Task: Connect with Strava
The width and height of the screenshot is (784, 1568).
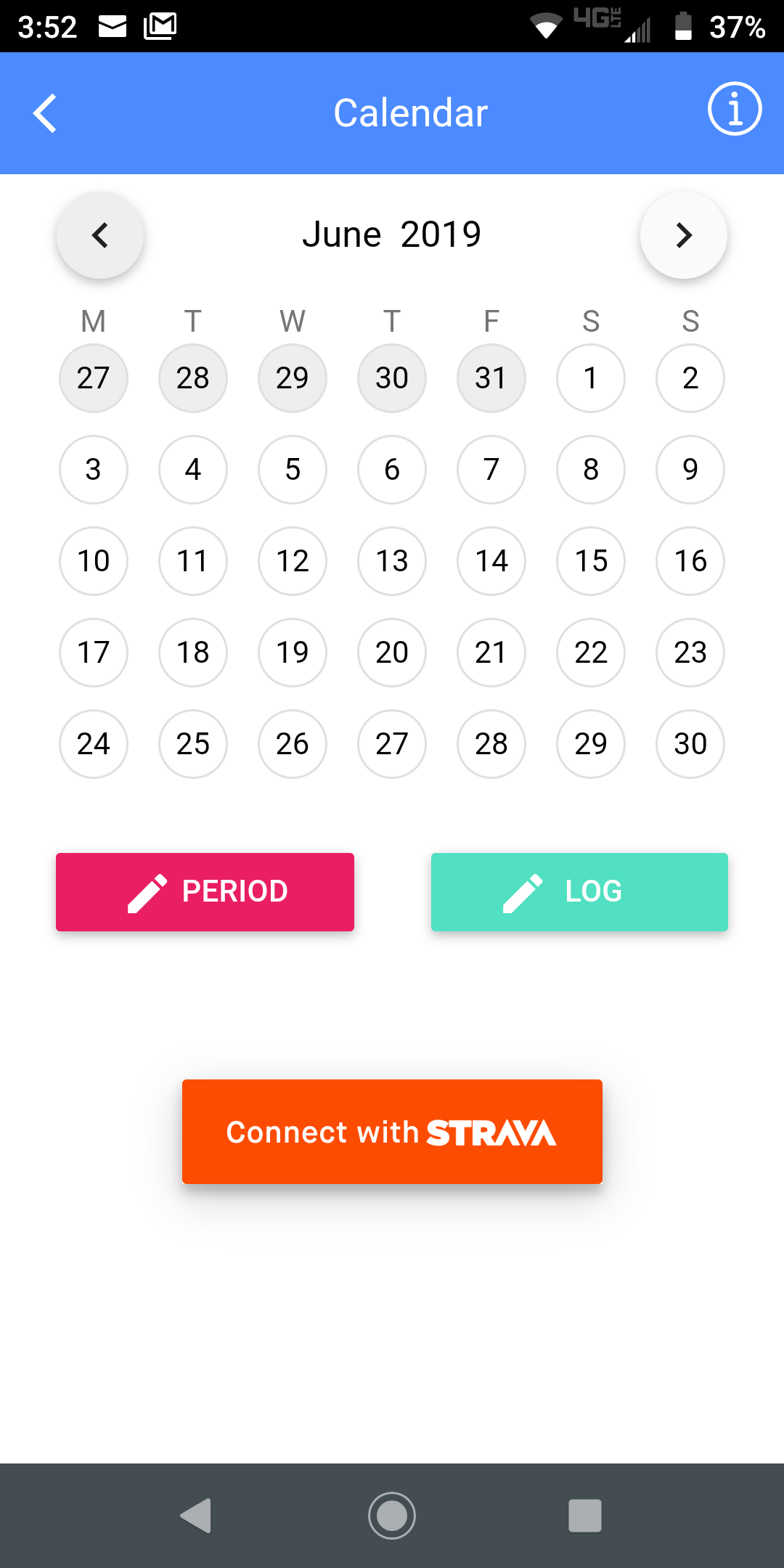Action: 392,1132
